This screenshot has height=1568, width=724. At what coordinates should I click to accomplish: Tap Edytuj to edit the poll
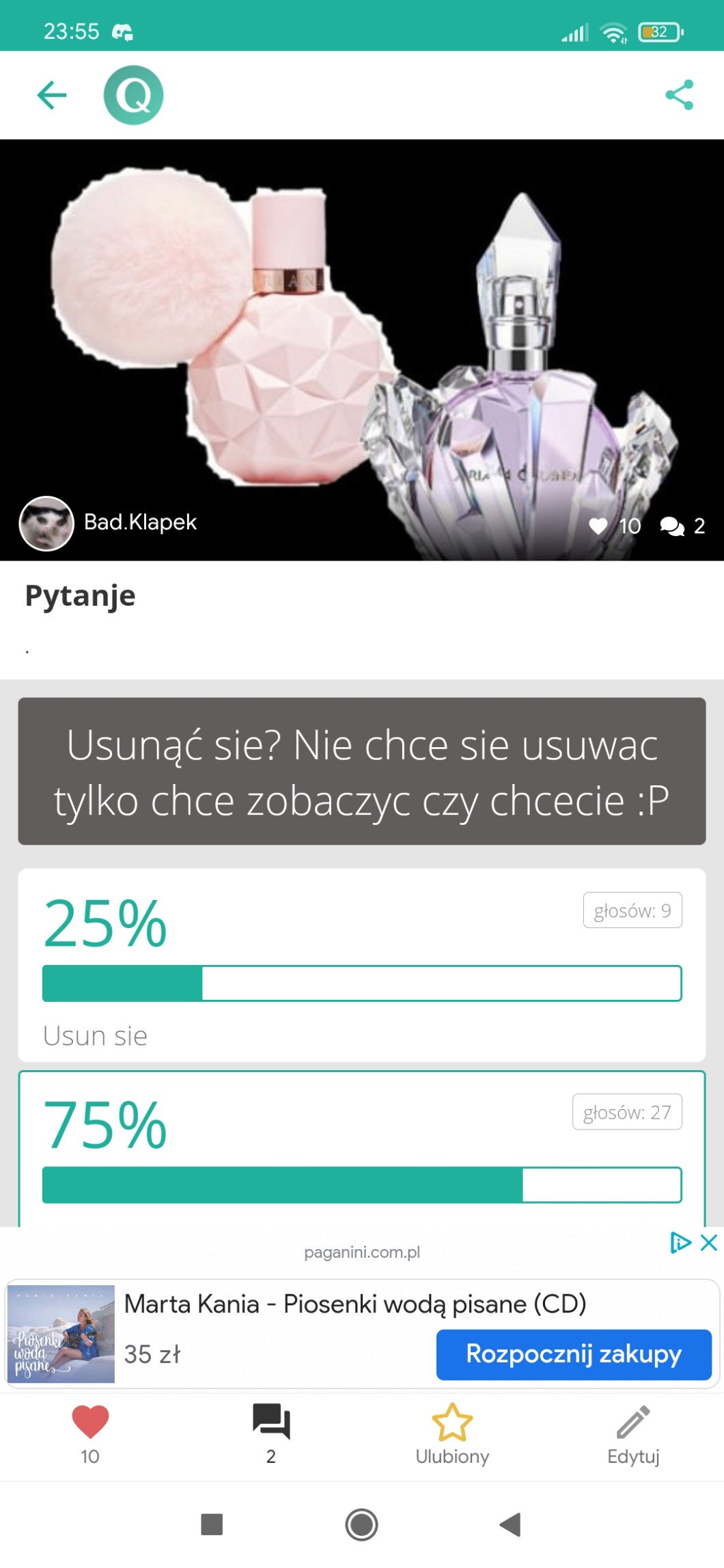[633, 1435]
